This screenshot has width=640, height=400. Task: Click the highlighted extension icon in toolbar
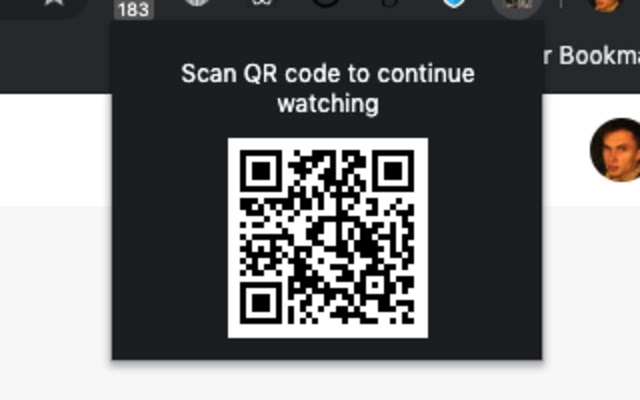tap(518, 4)
